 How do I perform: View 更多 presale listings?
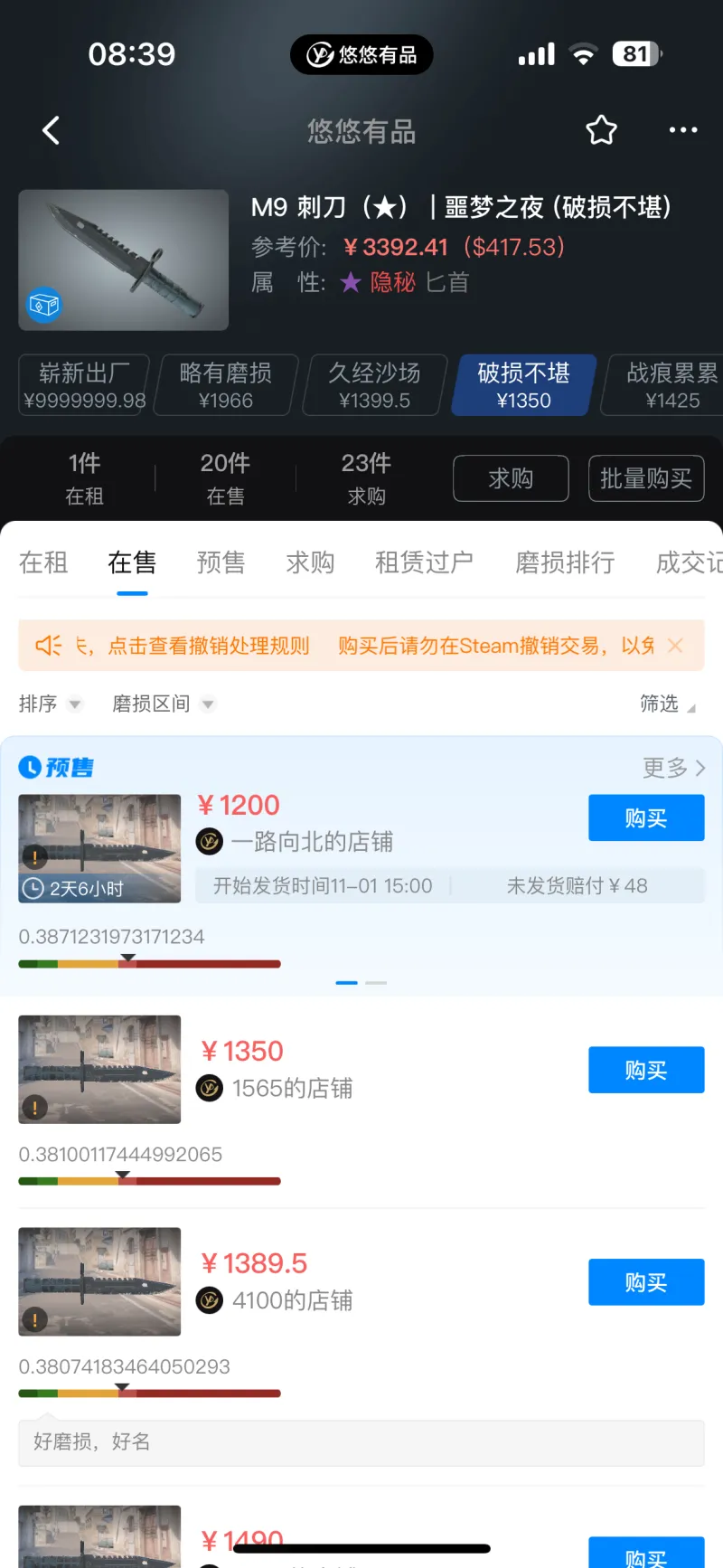point(673,768)
